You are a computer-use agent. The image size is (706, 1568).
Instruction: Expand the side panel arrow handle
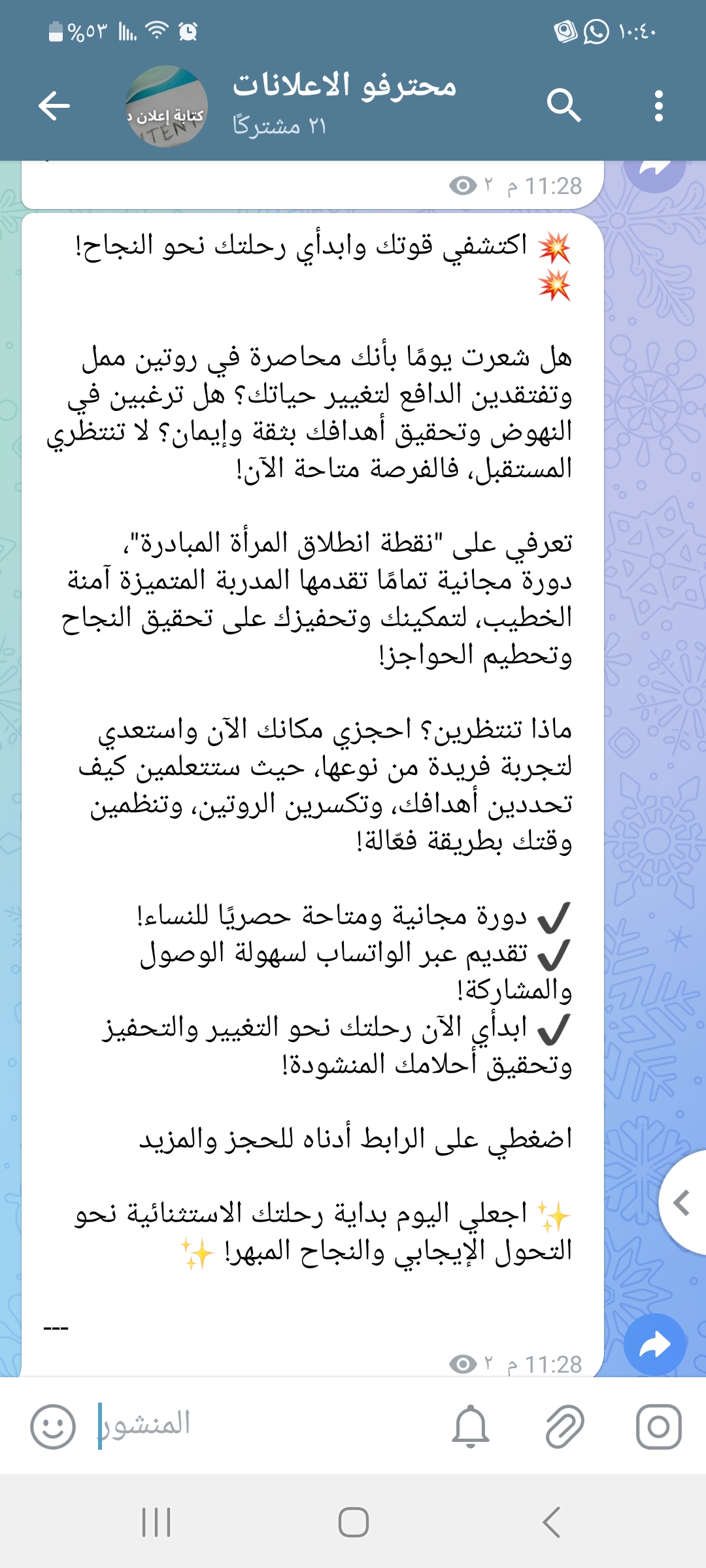[x=682, y=1202]
